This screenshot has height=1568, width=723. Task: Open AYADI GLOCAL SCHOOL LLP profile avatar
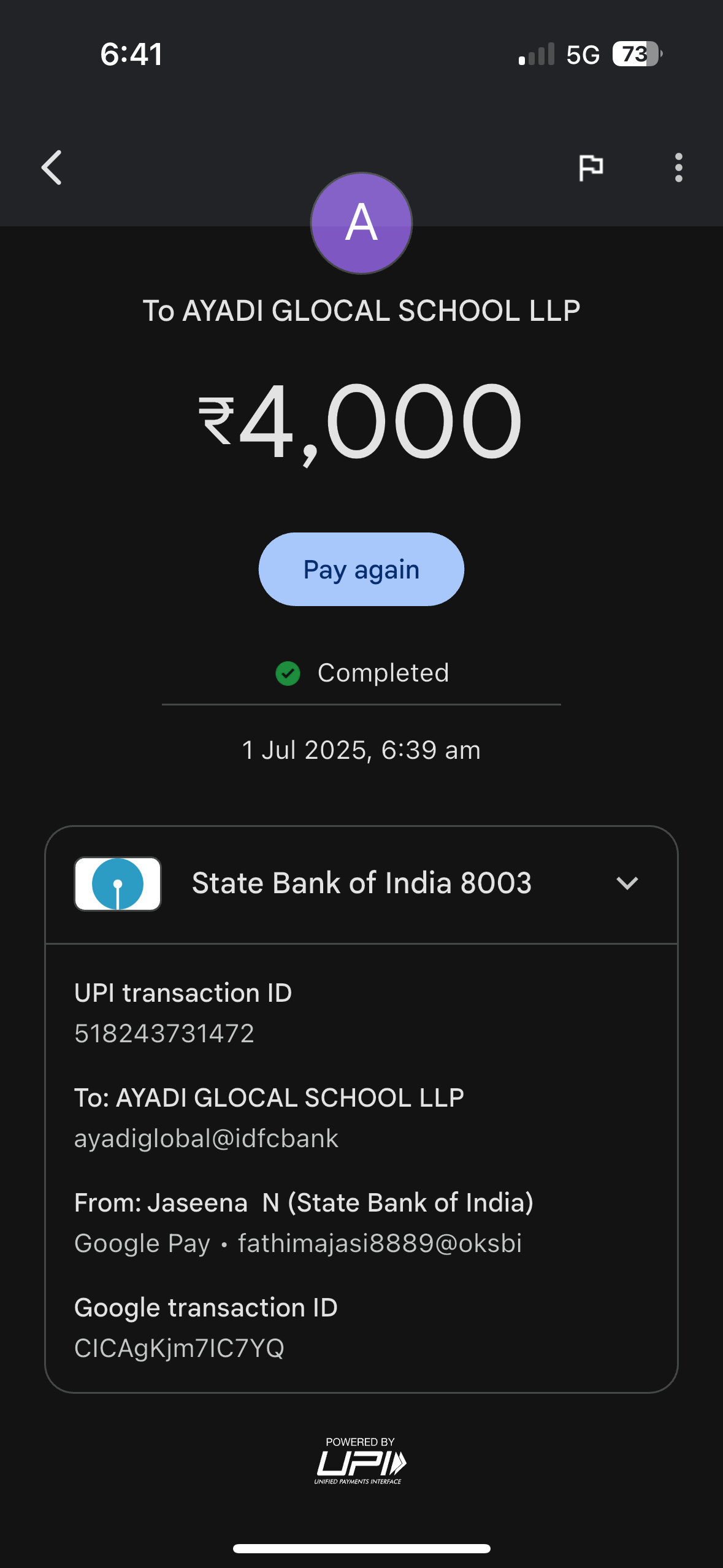tap(361, 223)
